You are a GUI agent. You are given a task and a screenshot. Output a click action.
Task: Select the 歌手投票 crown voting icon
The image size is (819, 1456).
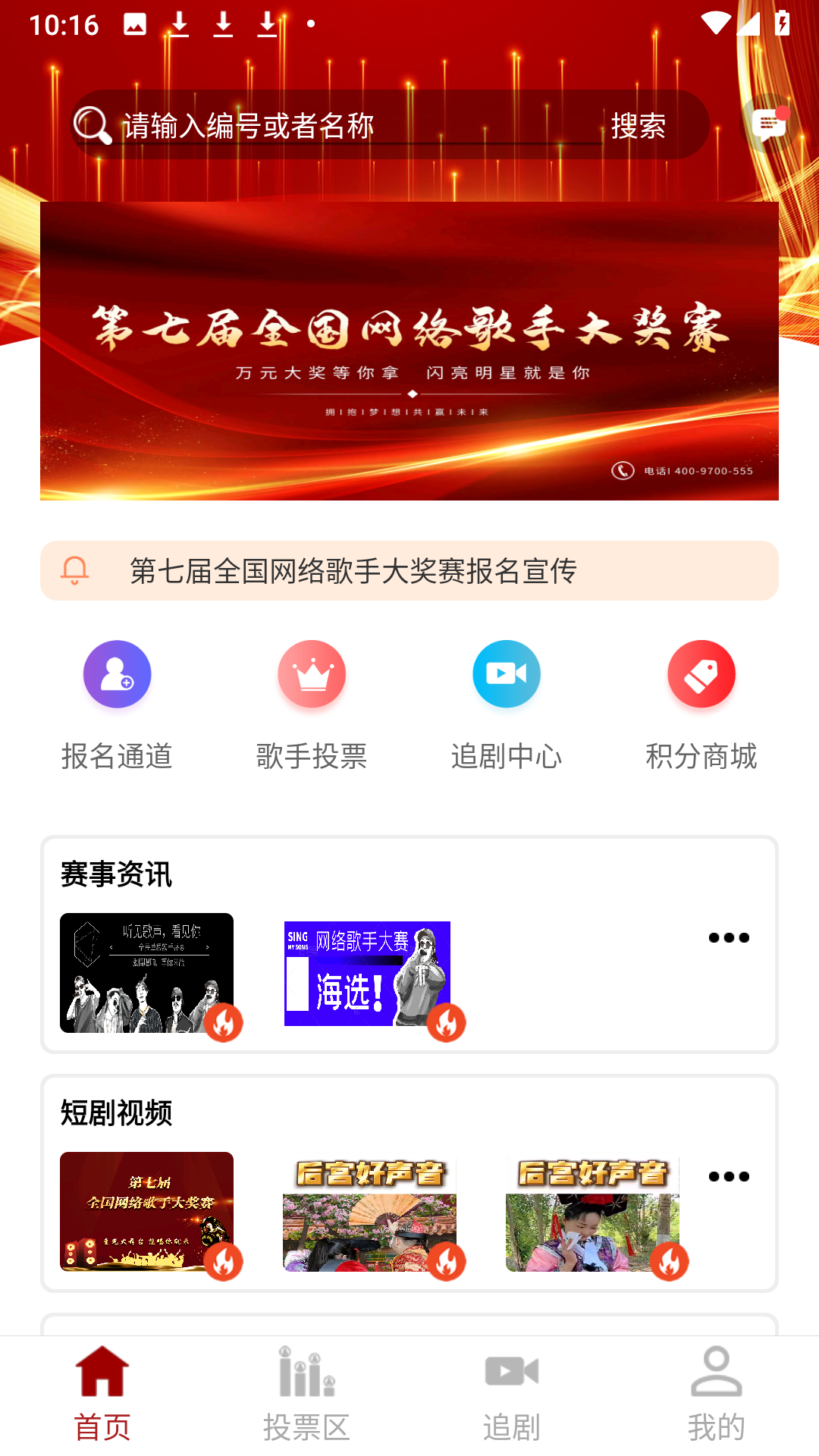pyautogui.click(x=312, y=673)
